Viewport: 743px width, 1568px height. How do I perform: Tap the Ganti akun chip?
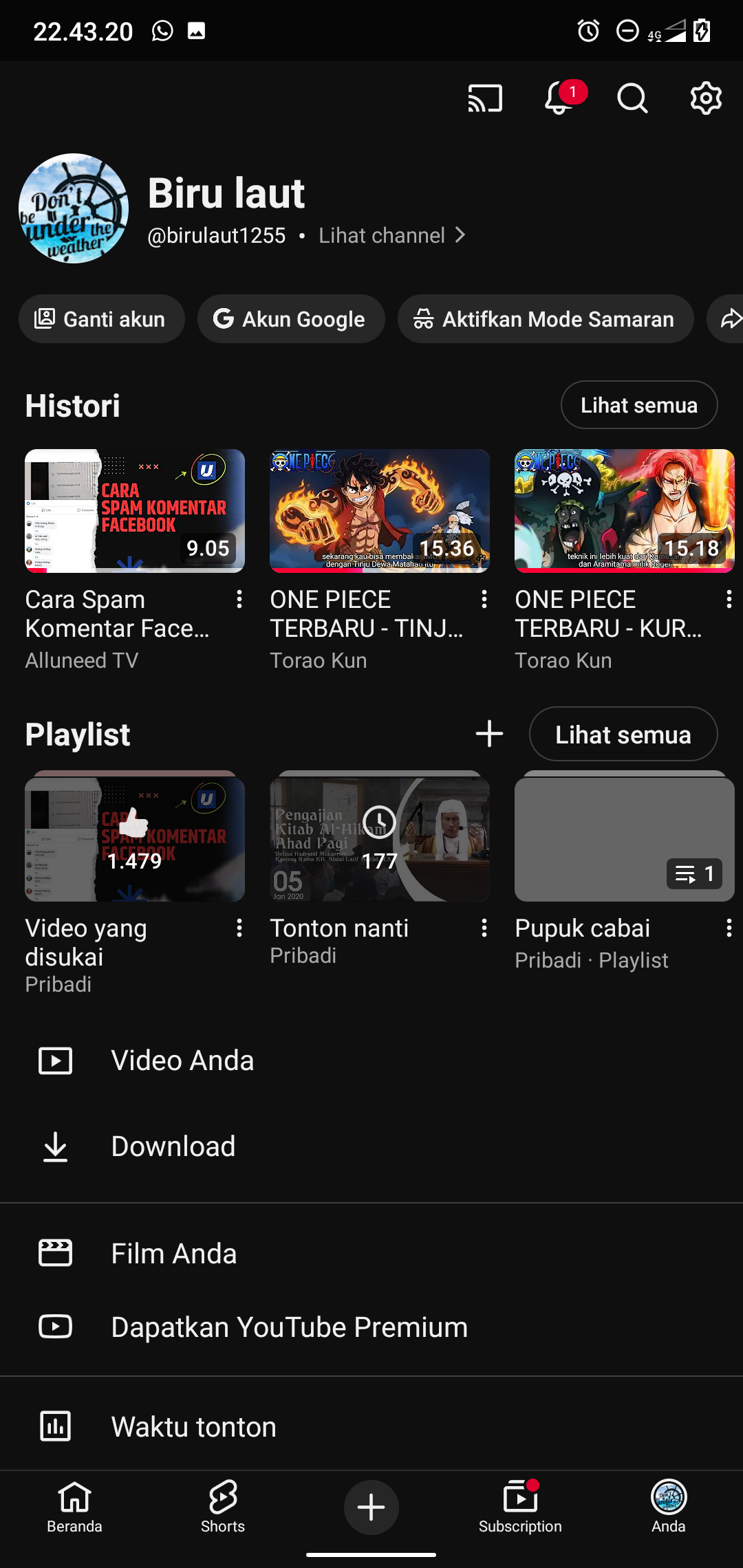(x=102, y=319)
